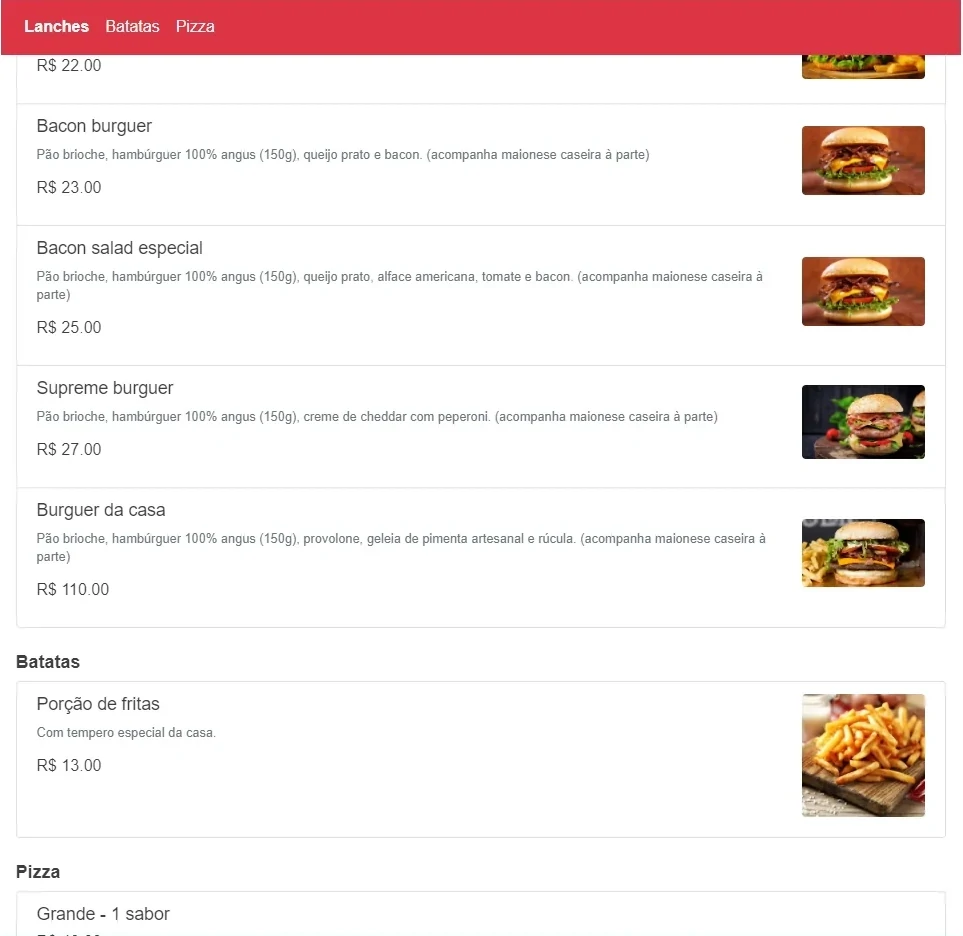
Task: Switch to the Lanches tab
Action: point(56,27)
